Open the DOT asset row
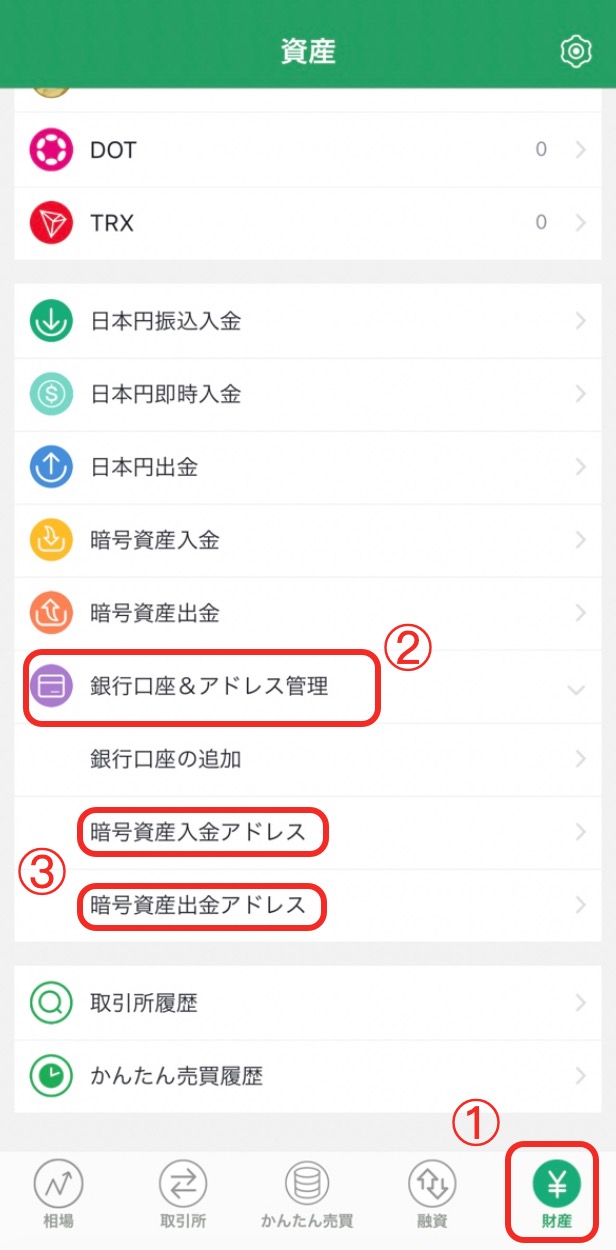This screenshot has height=1250, width=616. click(x=308, y=150)
